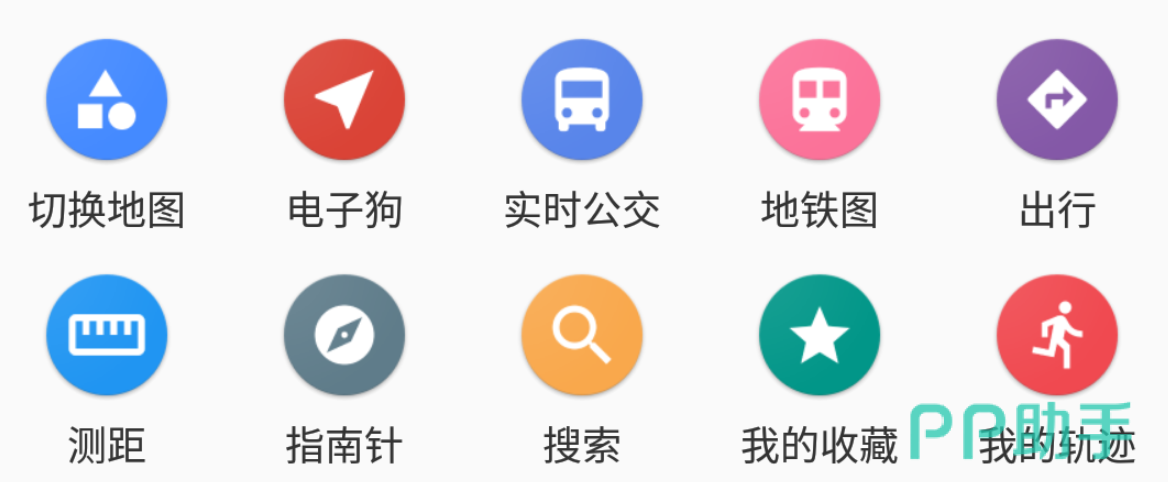Launch the 电子狗 feature

[344, 100]
